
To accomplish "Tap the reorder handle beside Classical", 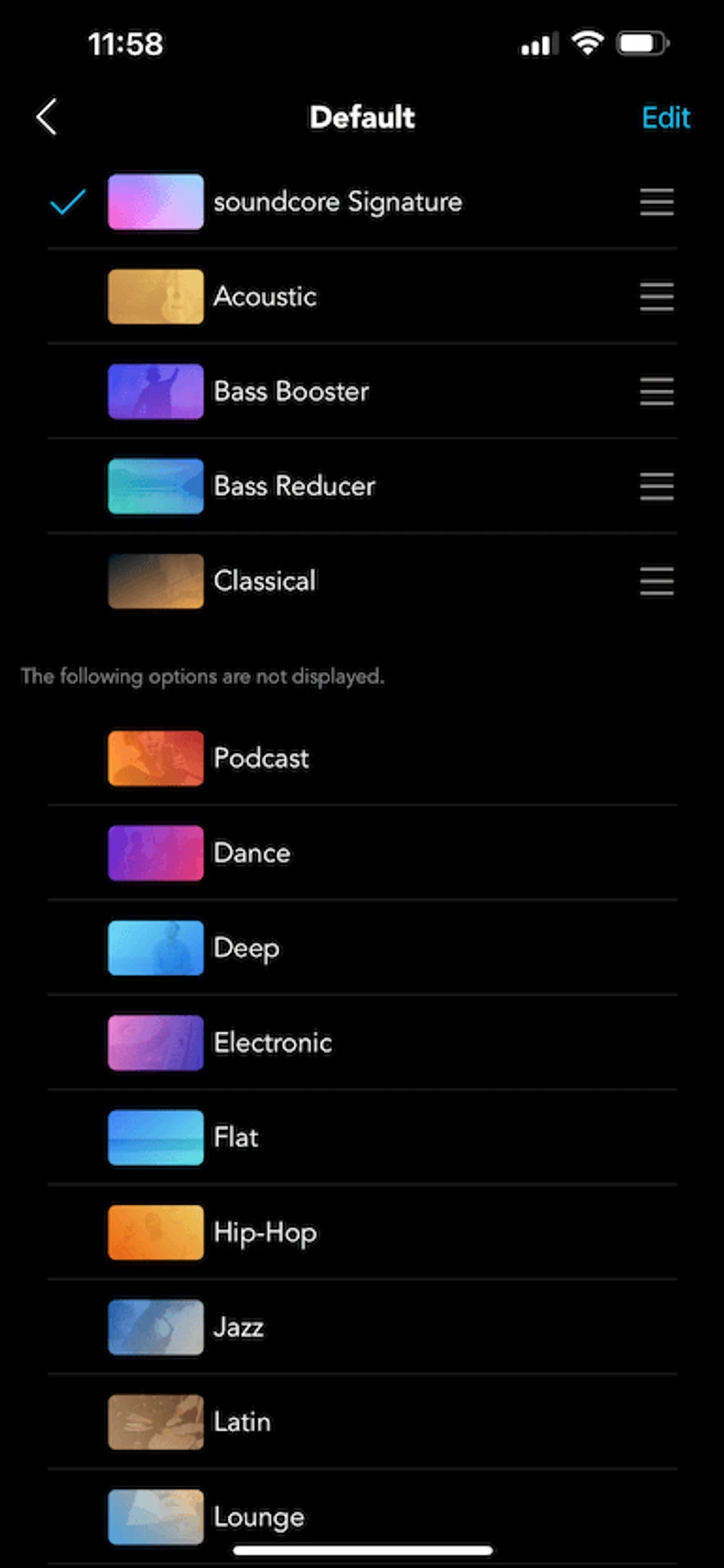I will tap(656, 581).
